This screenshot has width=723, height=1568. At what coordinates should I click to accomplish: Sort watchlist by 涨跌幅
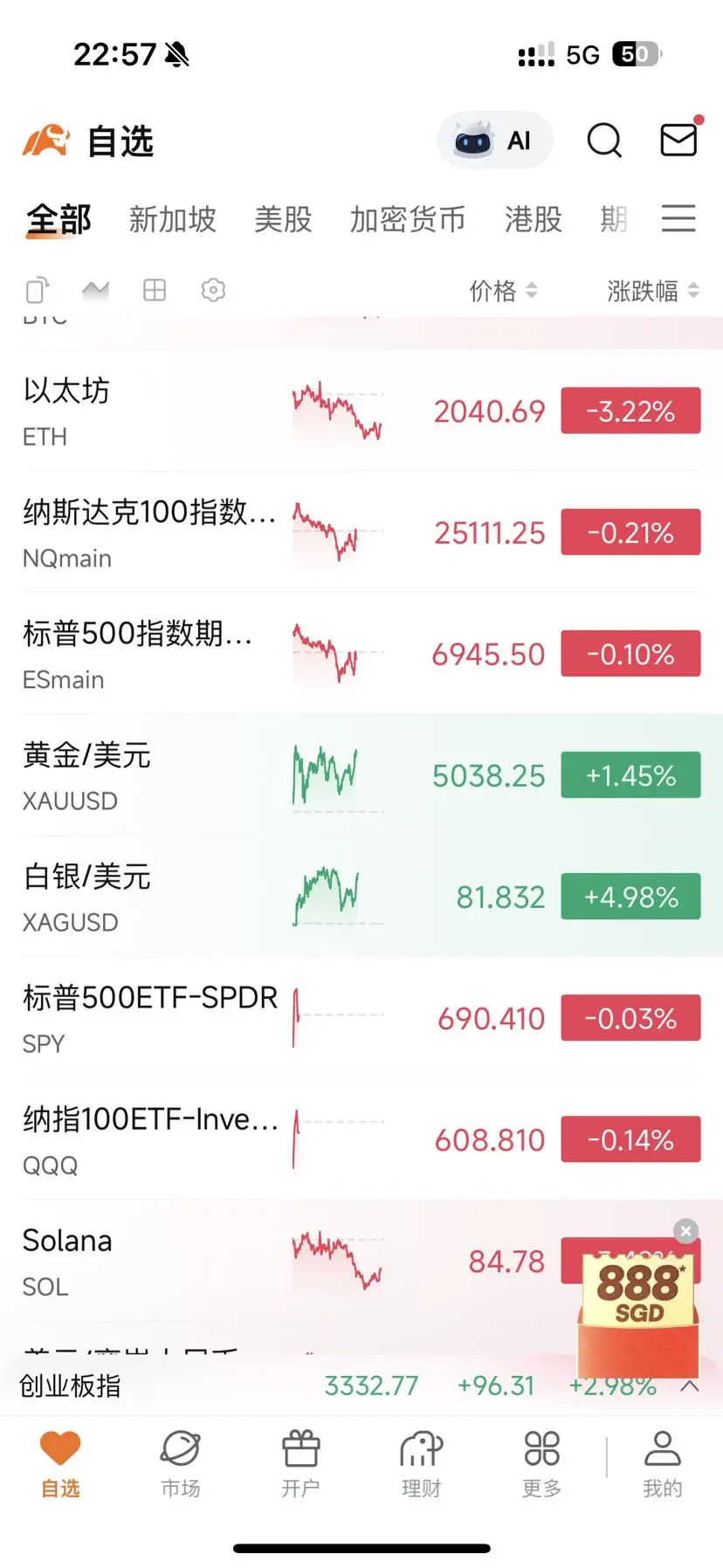[x=652, y=291]
